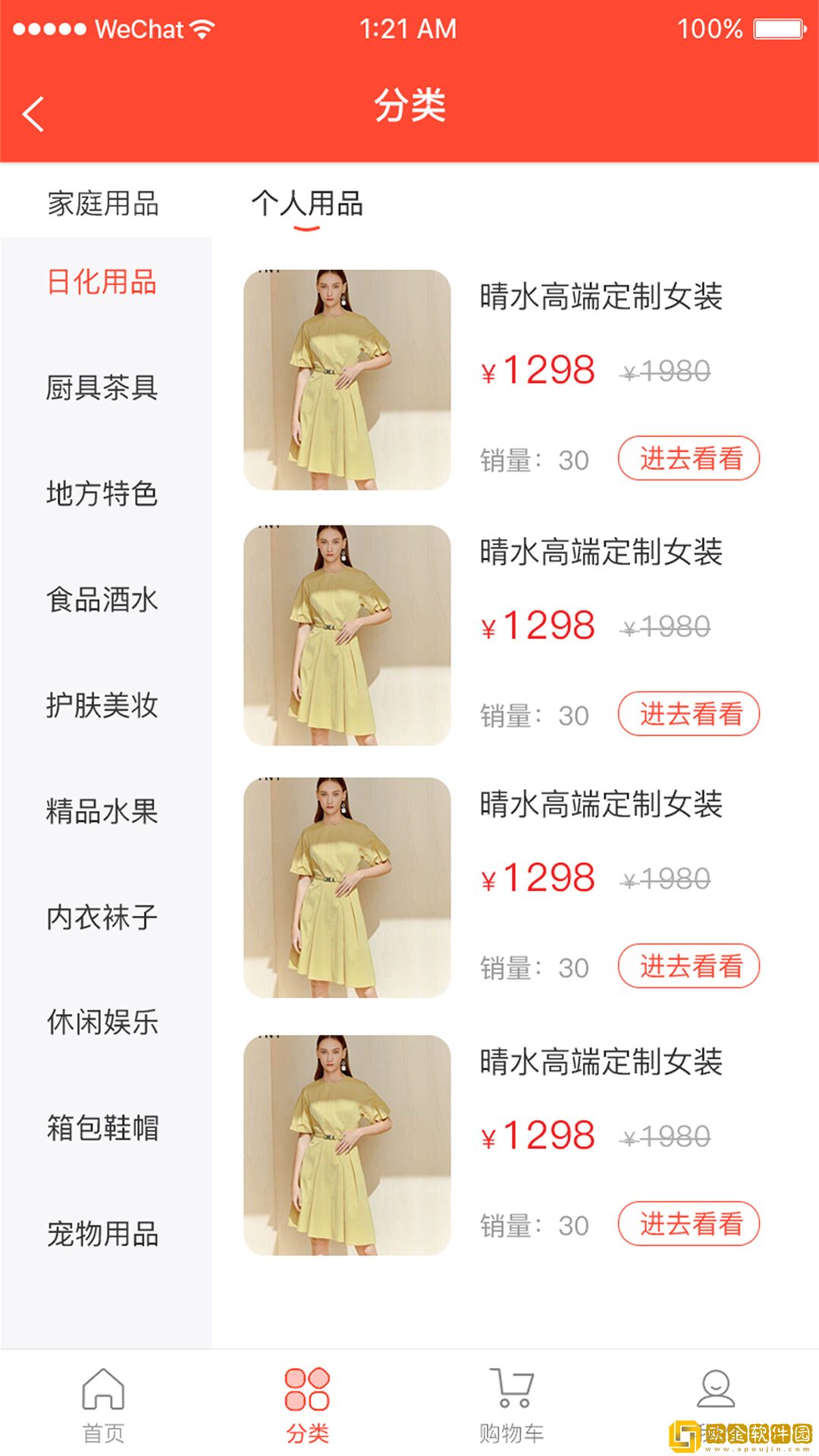Viewport: 819px width, 1456px height.
Task: Select the 日化用品 category
Action: point(102,283)
